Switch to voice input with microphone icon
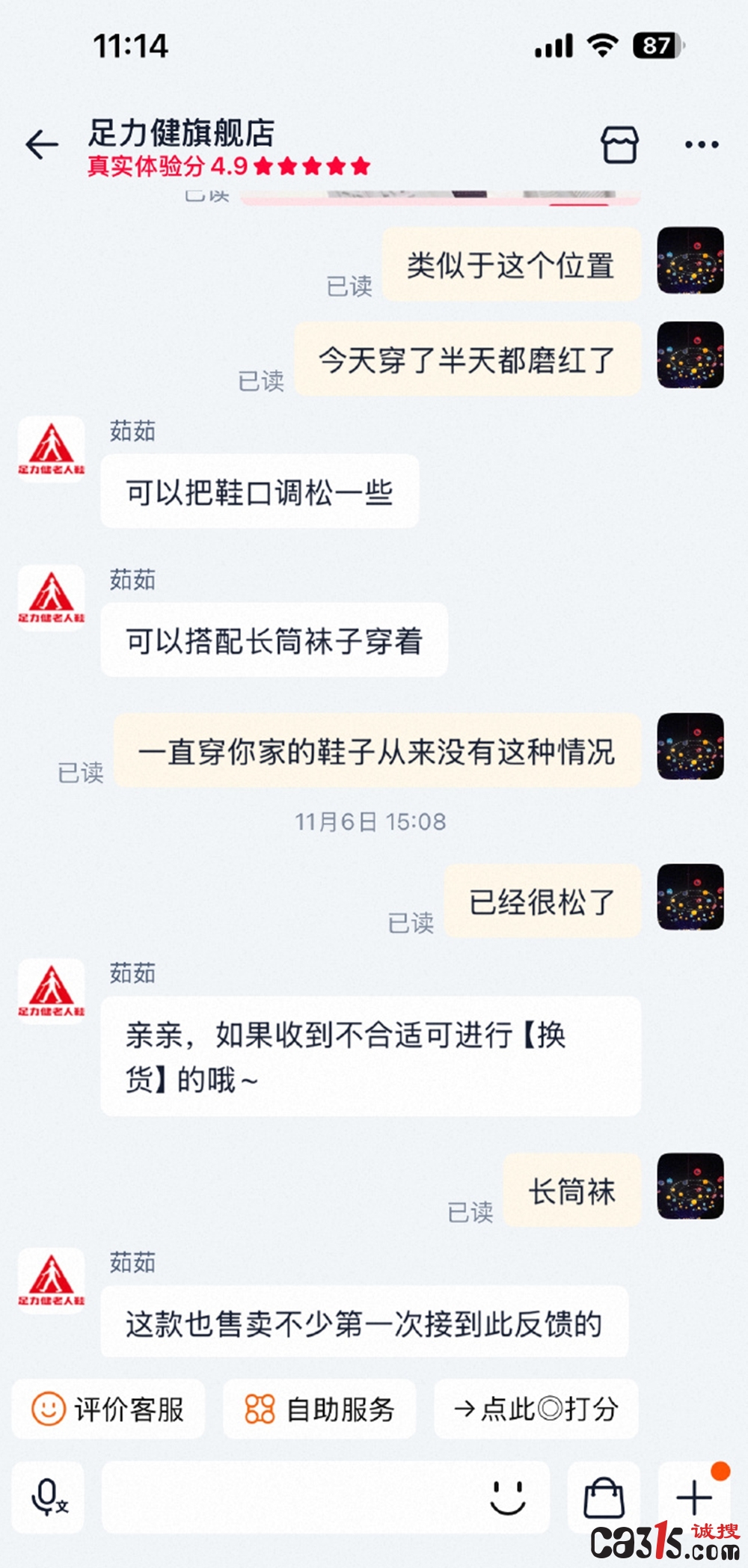Image resolution: width=748 pixels, height=1568 pixels. point(49,1498)
